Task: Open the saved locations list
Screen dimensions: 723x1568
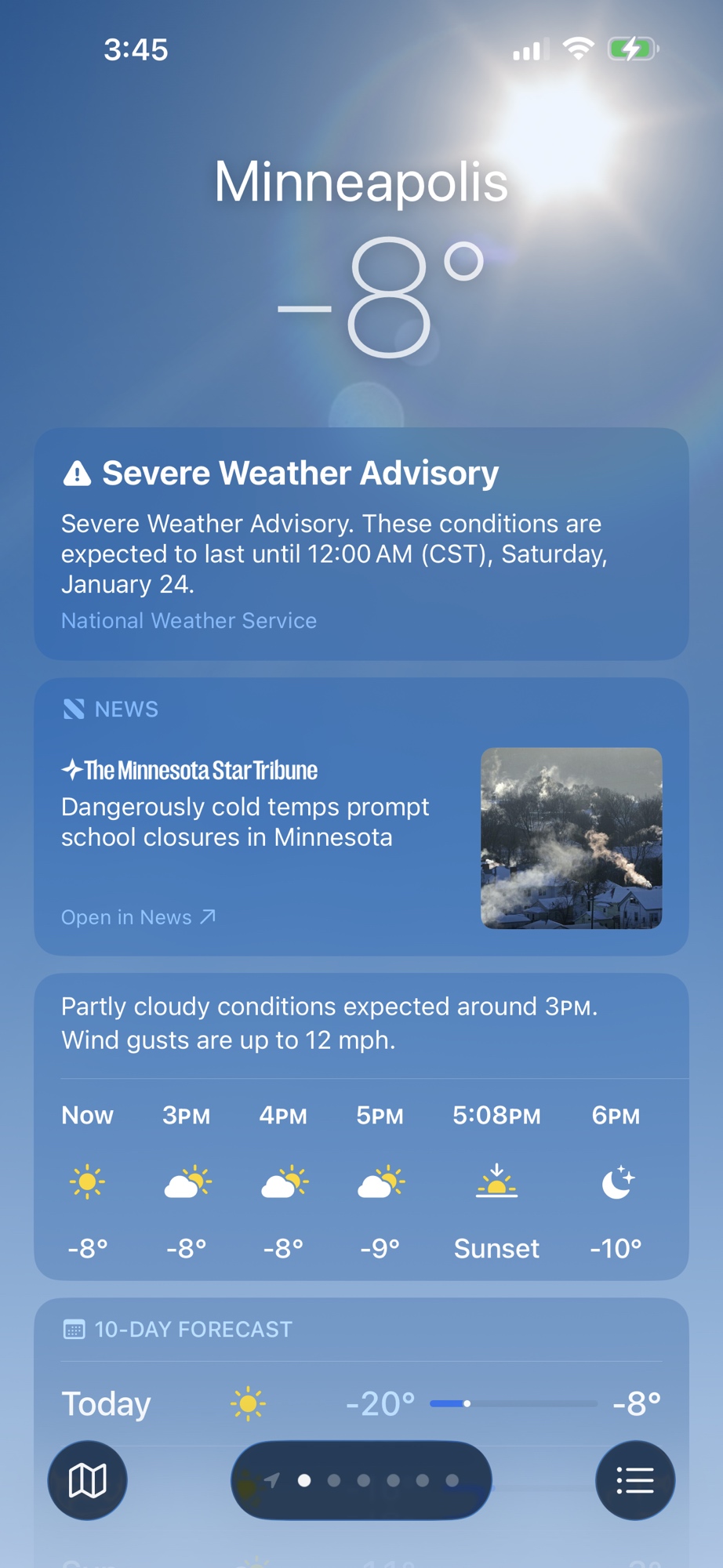Action: pos(634,1480)
